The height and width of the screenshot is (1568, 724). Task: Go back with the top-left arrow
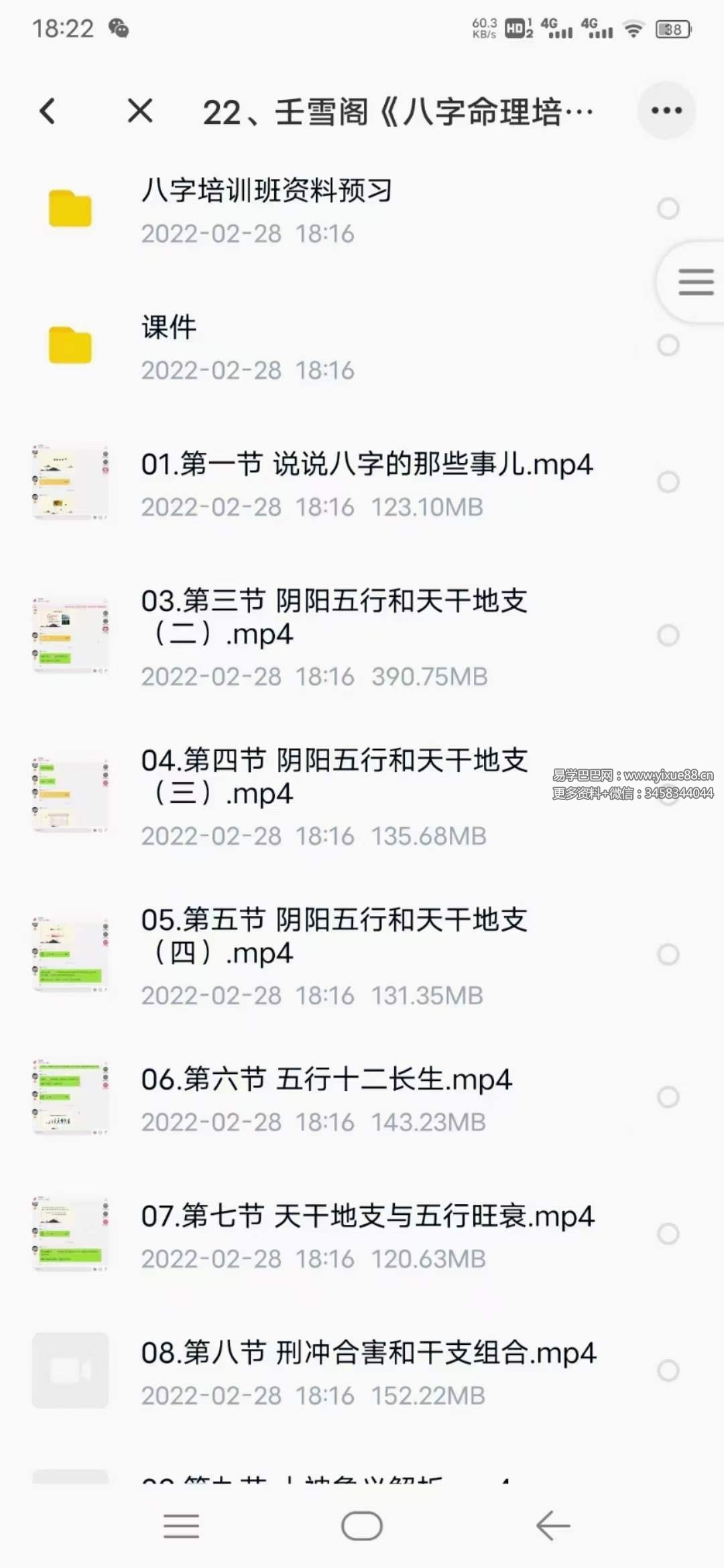click(x=48, y=111)
